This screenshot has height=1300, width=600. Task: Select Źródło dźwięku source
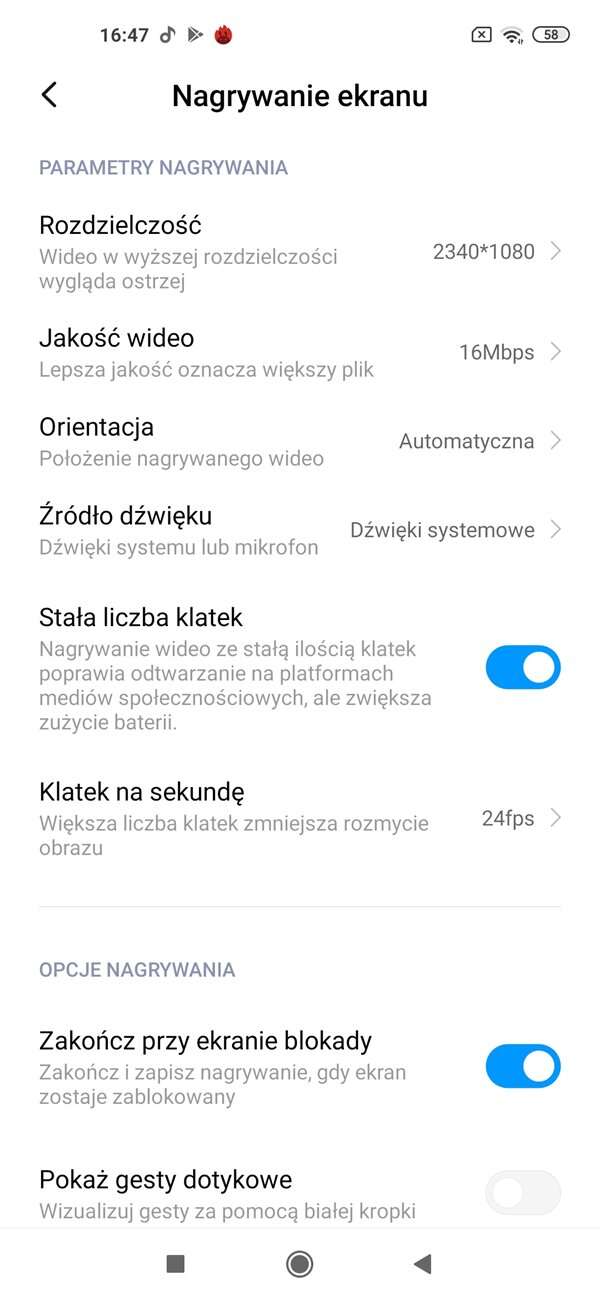click(300, 530)
